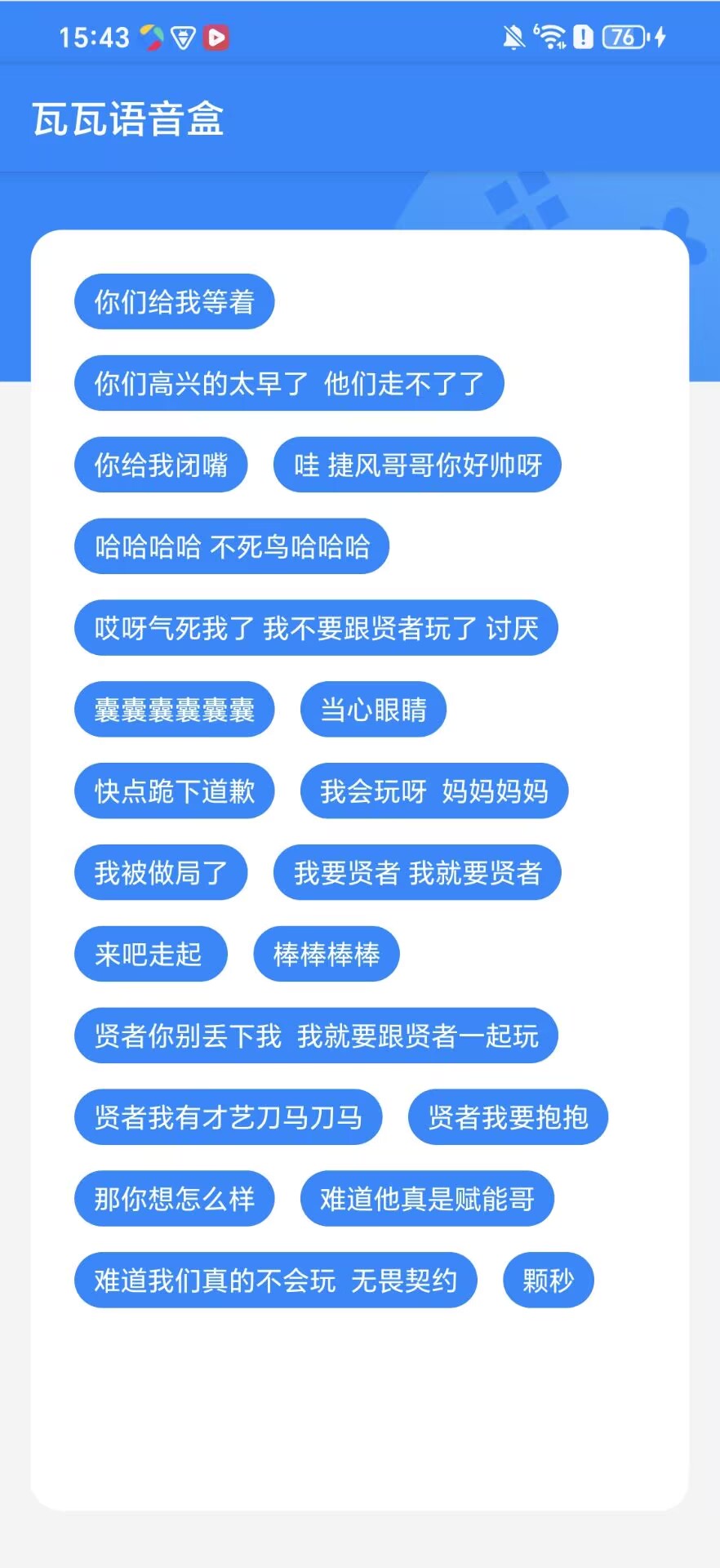Tap the "颗秒" voice button
The height and width of the screenshot is (1568, 720).
548,1280
